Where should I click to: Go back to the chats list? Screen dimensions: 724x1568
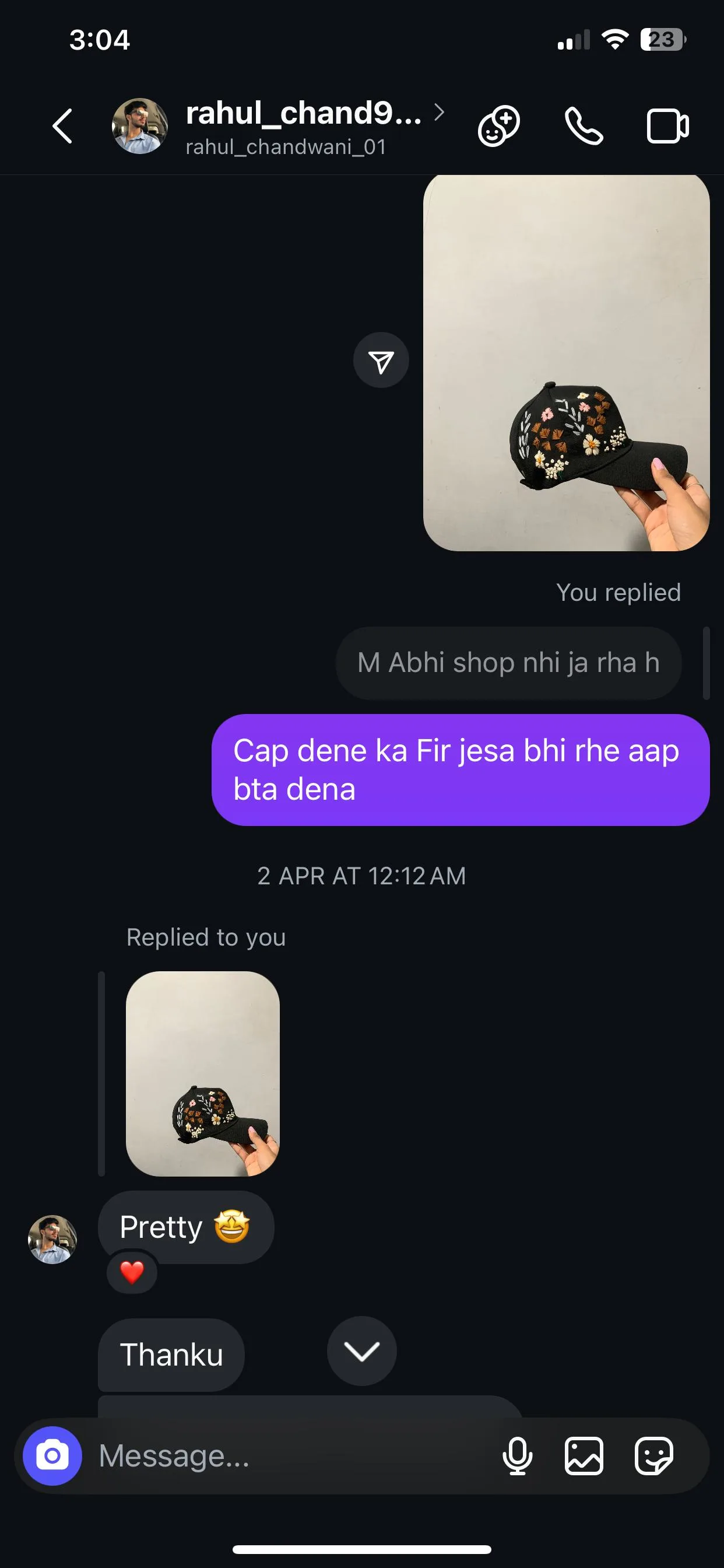tap(63, 126)
